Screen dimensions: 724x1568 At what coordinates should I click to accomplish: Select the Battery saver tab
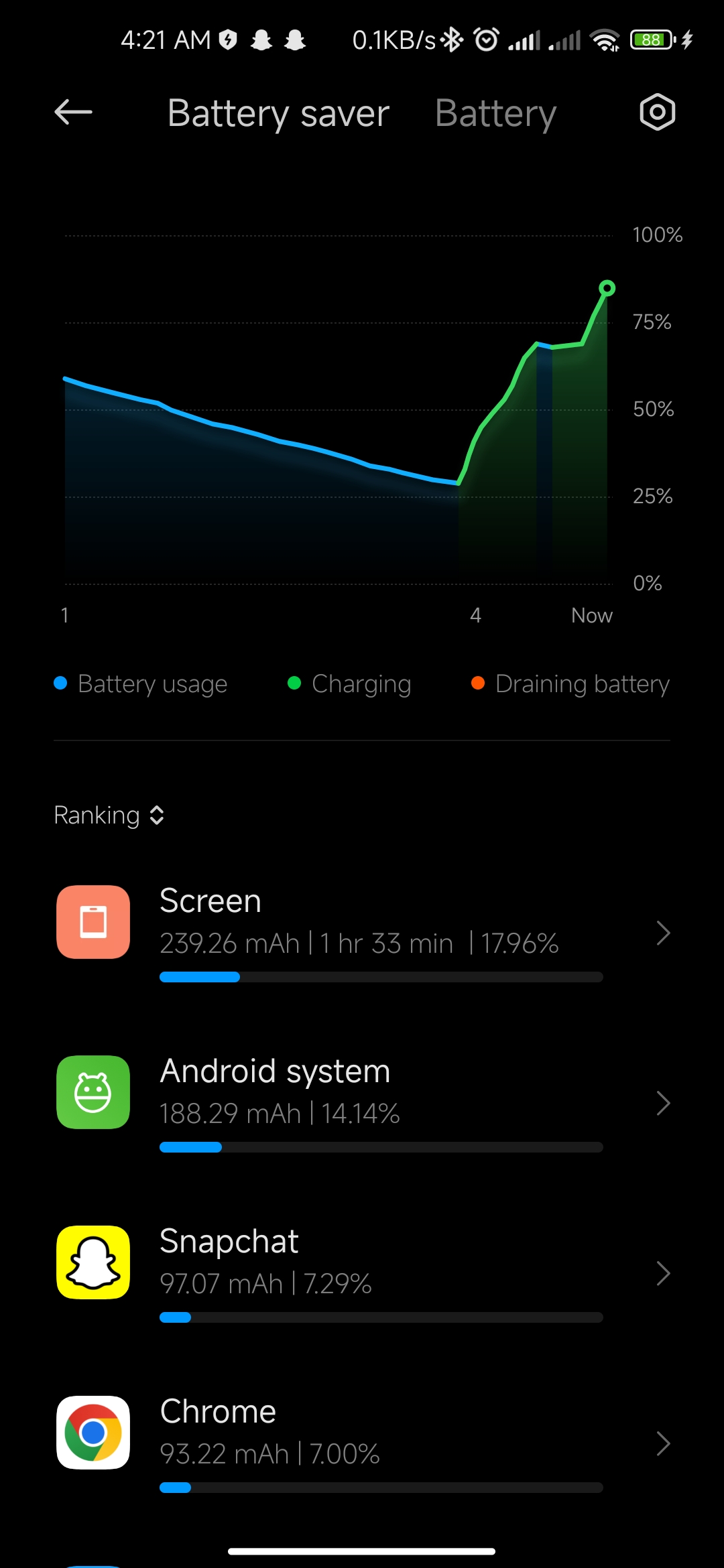coord(278,113)
